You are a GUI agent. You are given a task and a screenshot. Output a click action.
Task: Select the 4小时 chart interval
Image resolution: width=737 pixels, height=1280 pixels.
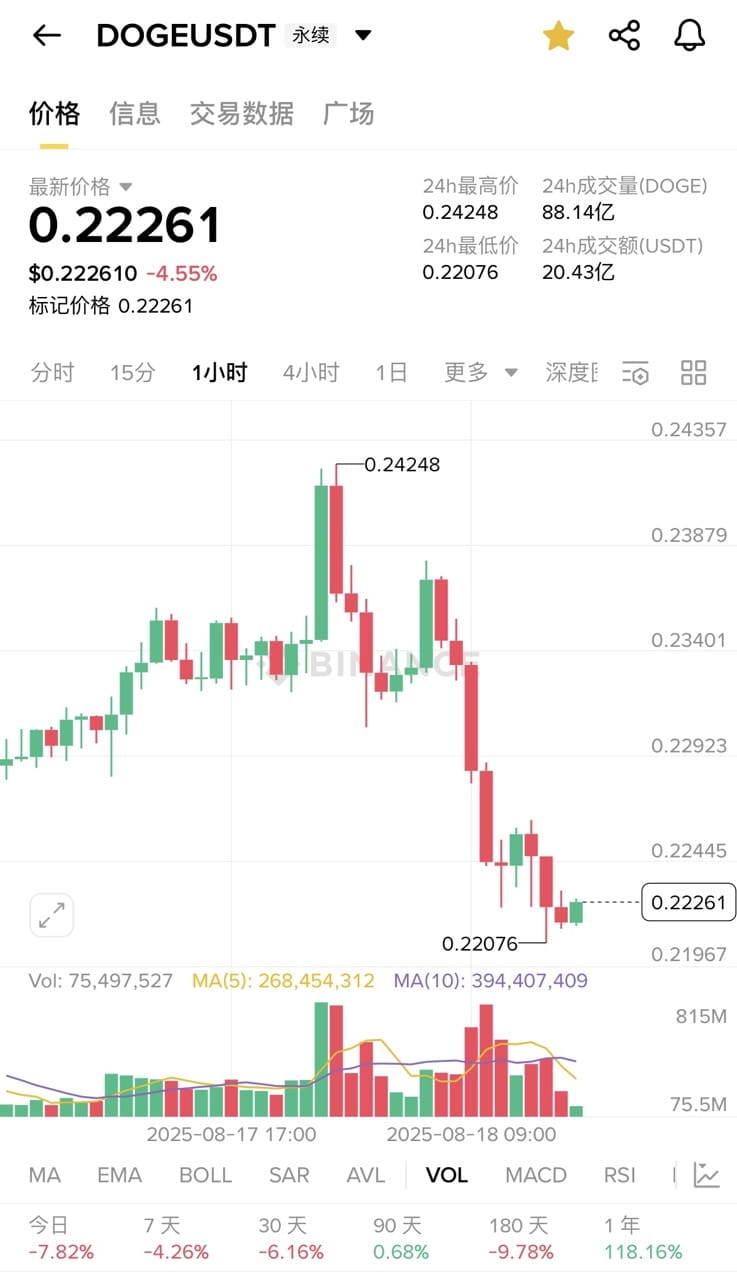310,373
